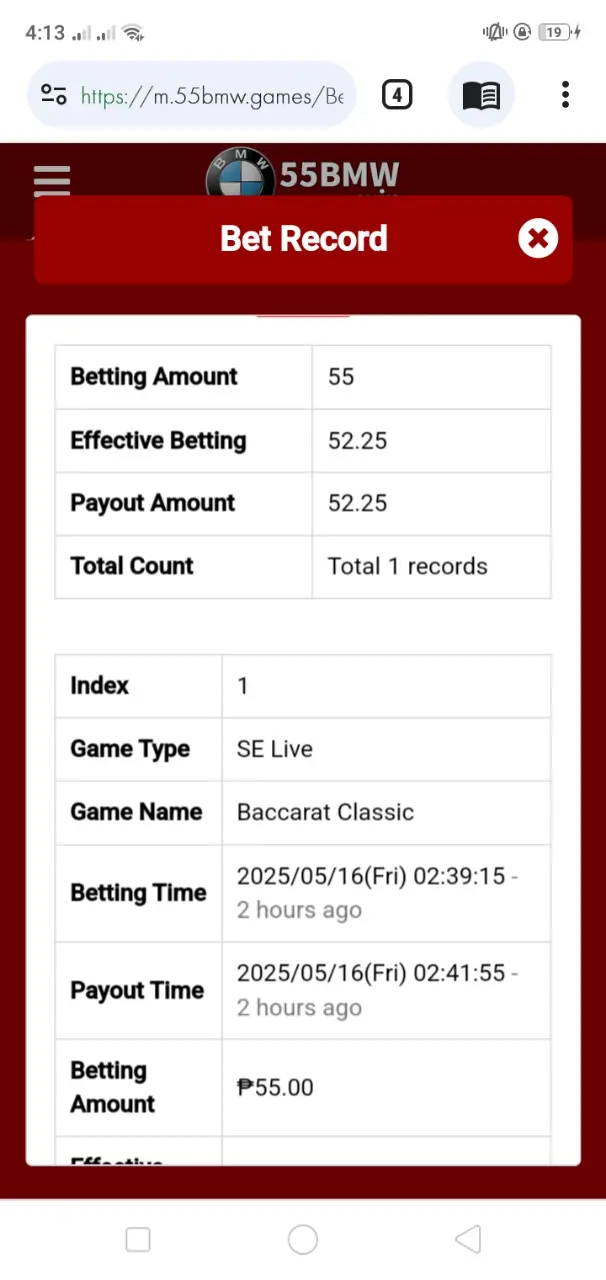Image resolution: width=606 pixels, height=1280 pixels.
Task: Open recent apps with the square button
Action: (138, 1240)
